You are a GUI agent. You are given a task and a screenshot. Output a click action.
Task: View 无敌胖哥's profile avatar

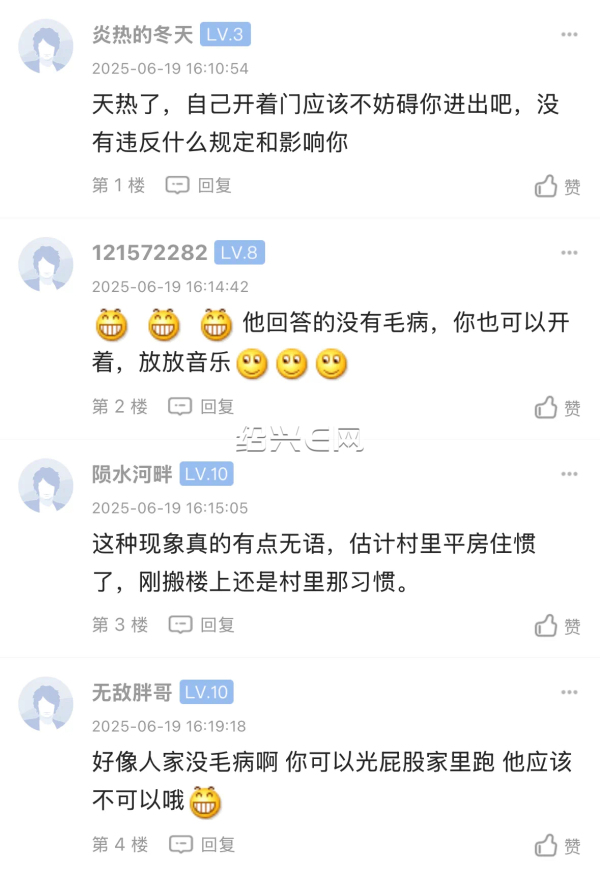click(x=46, y=703)
